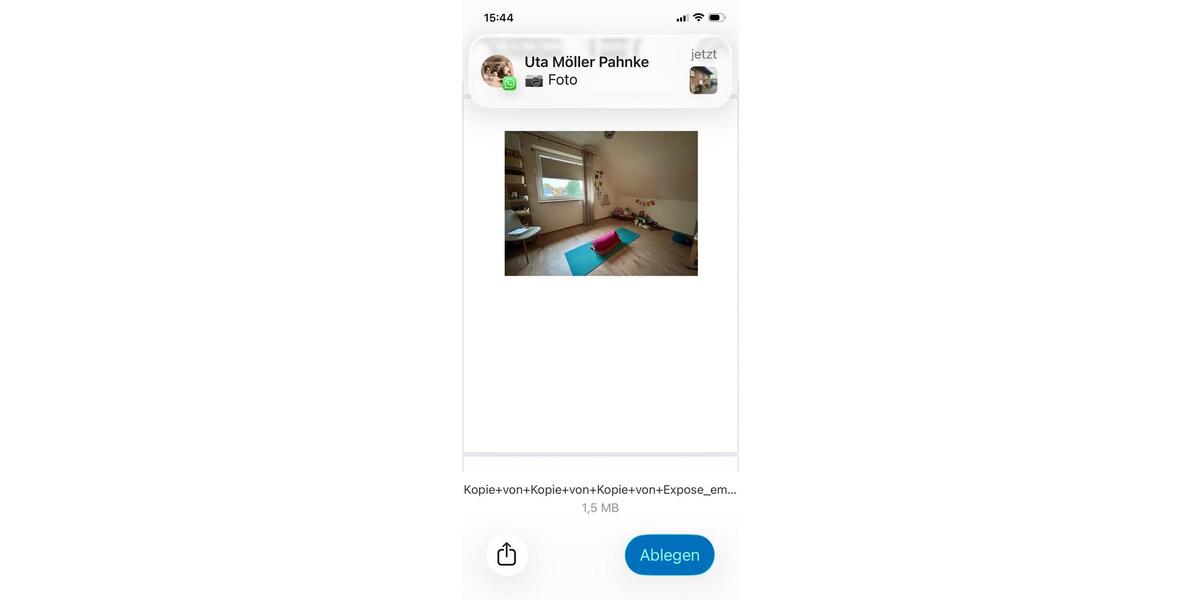Share the document via share icon

coord(506,554)
